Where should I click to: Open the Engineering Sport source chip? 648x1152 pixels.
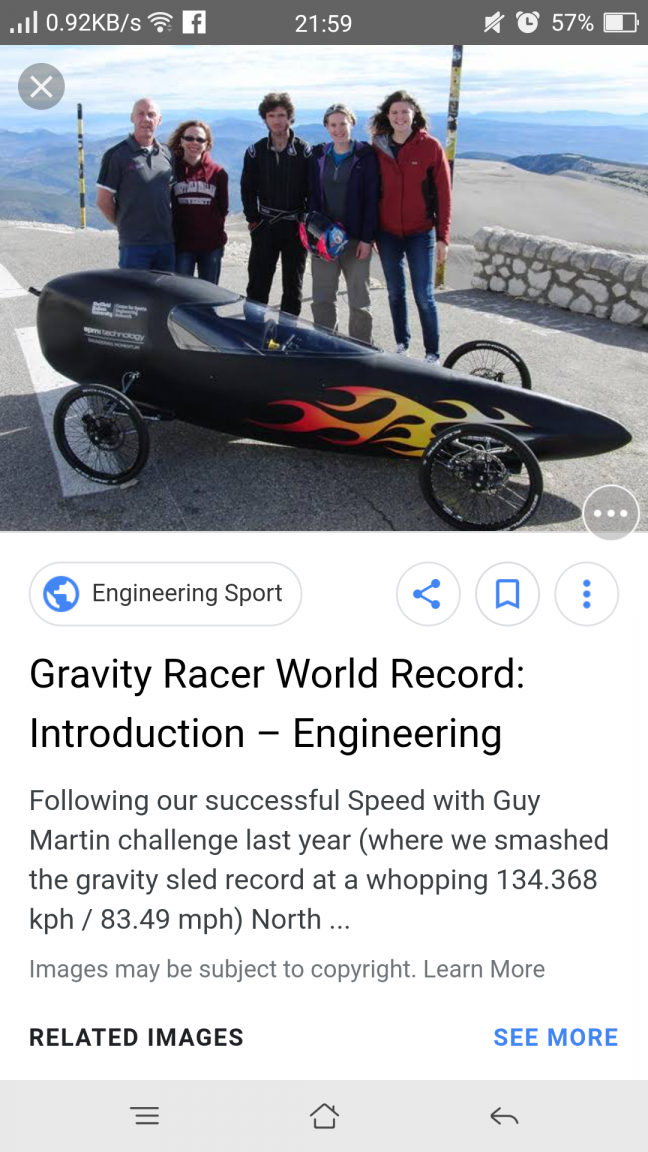[165, 594]
